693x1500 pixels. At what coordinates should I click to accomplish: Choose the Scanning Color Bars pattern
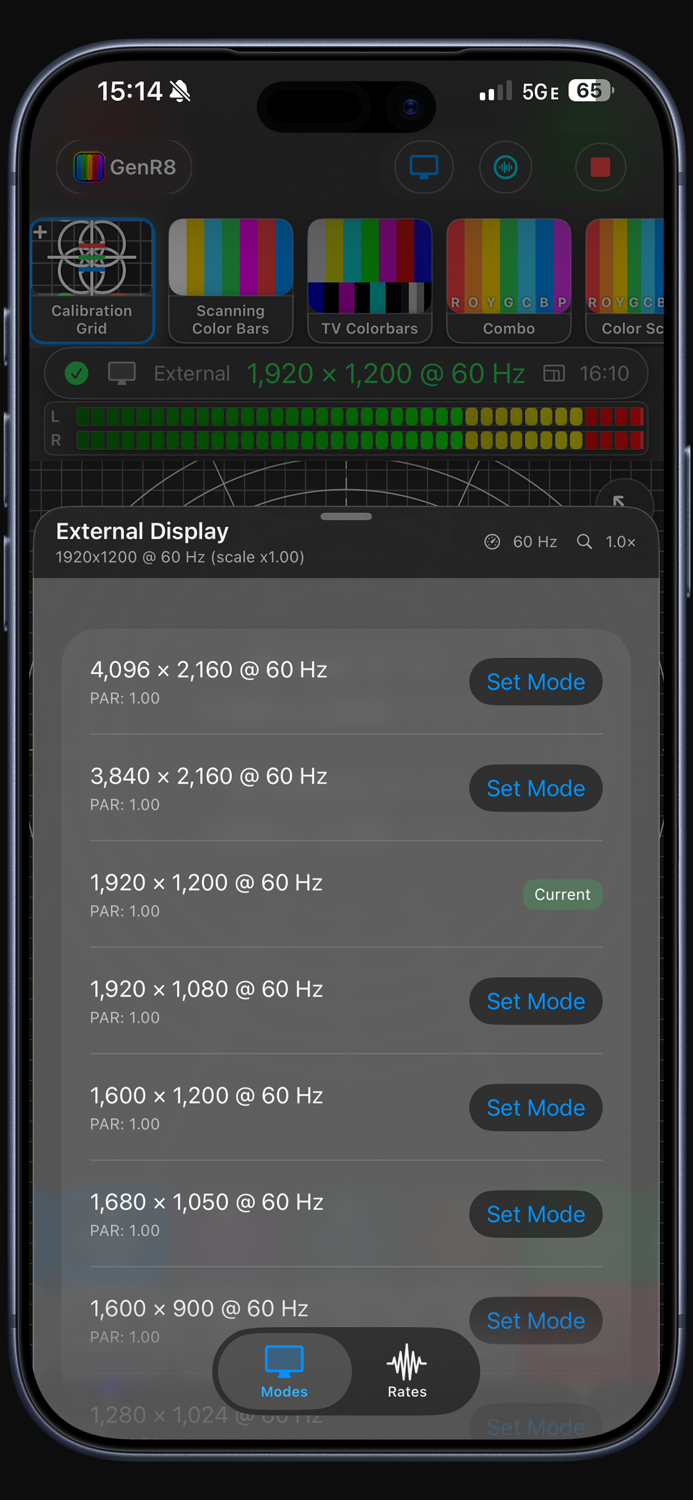tap(231, 280)
